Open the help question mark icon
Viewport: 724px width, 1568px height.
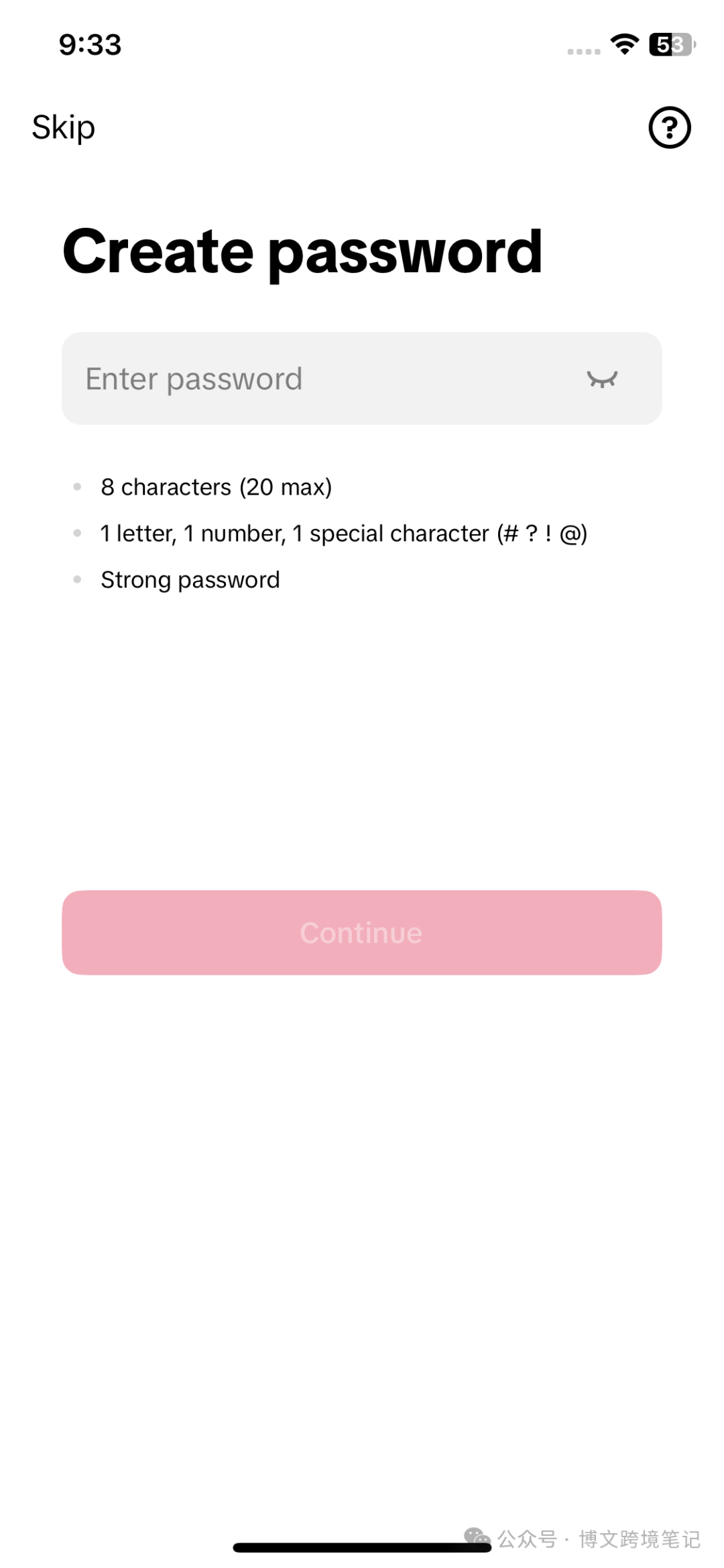pyautogui.click(x=669, y=127)
